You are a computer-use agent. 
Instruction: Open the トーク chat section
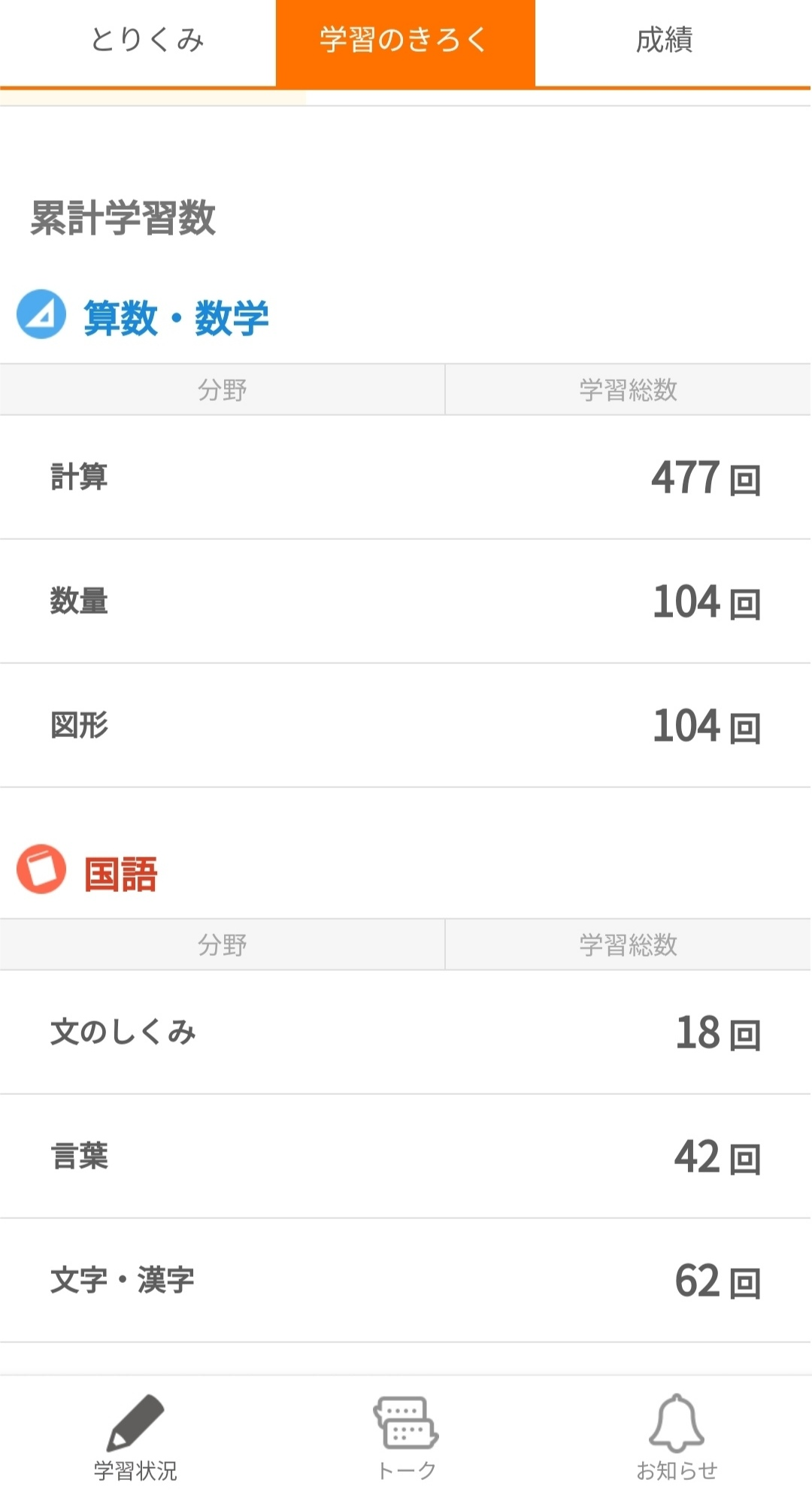406,1436
